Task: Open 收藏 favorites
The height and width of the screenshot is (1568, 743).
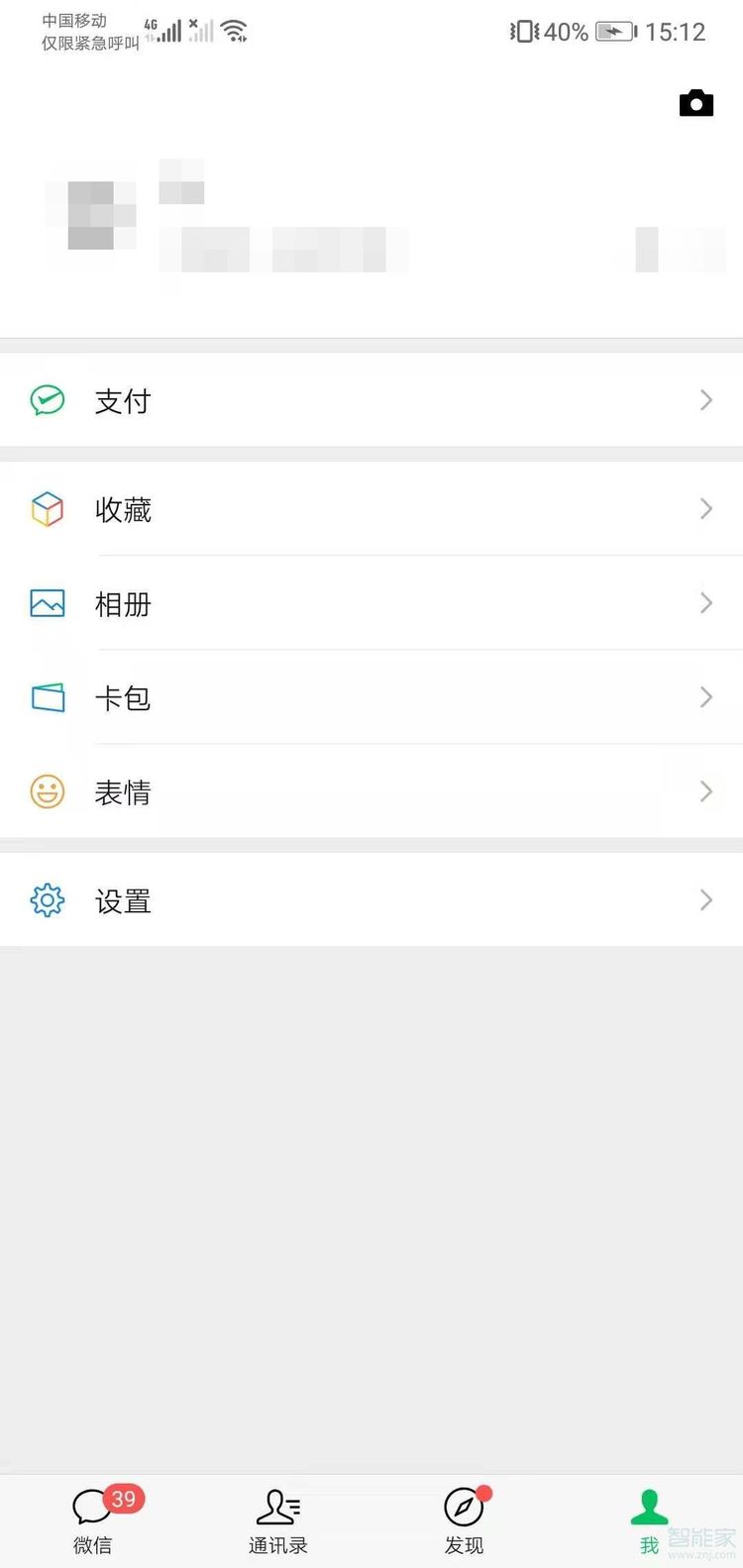Action: [x=371, y=509]
